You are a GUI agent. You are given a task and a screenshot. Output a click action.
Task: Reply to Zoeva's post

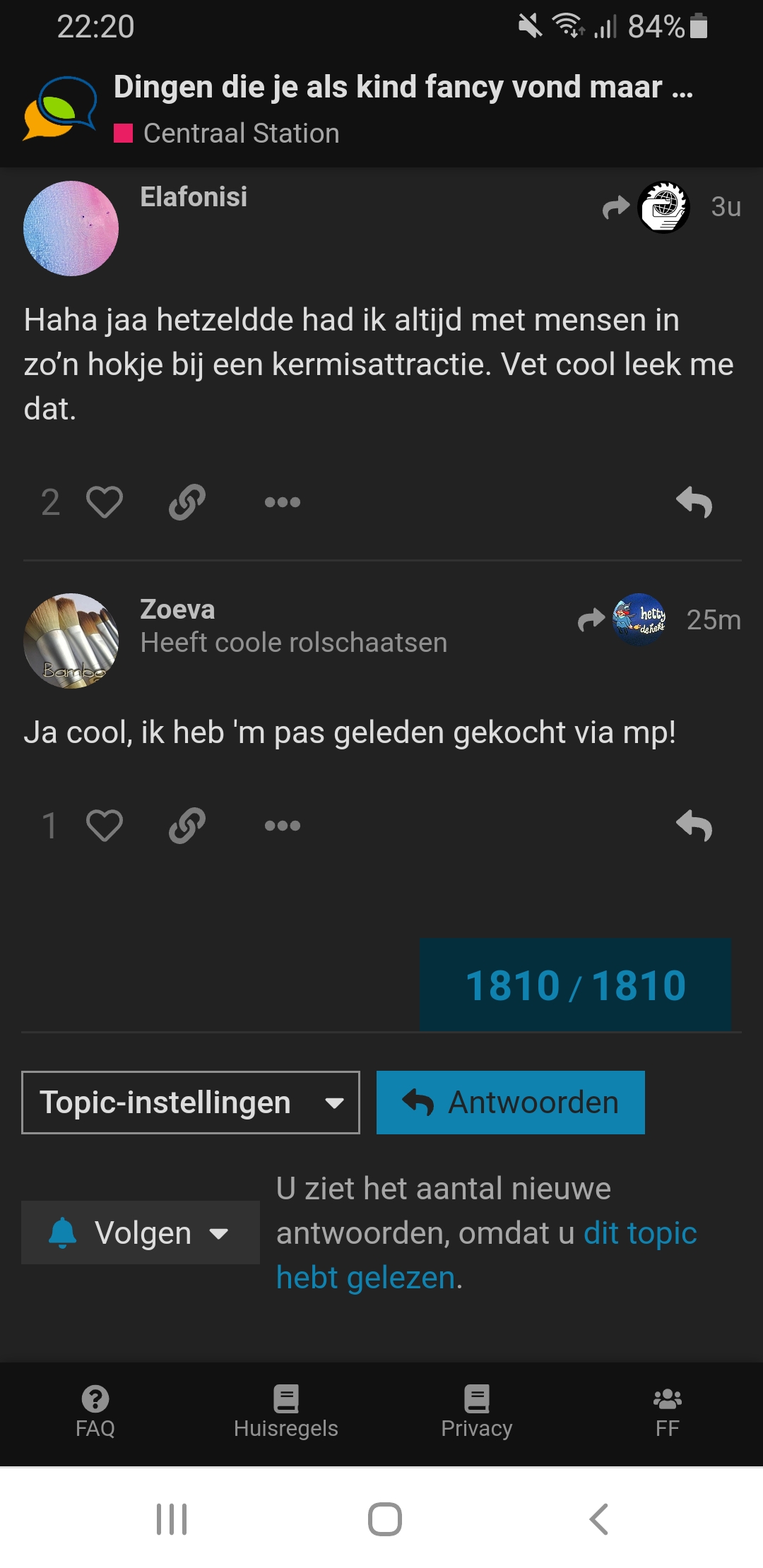coord(694,825)
